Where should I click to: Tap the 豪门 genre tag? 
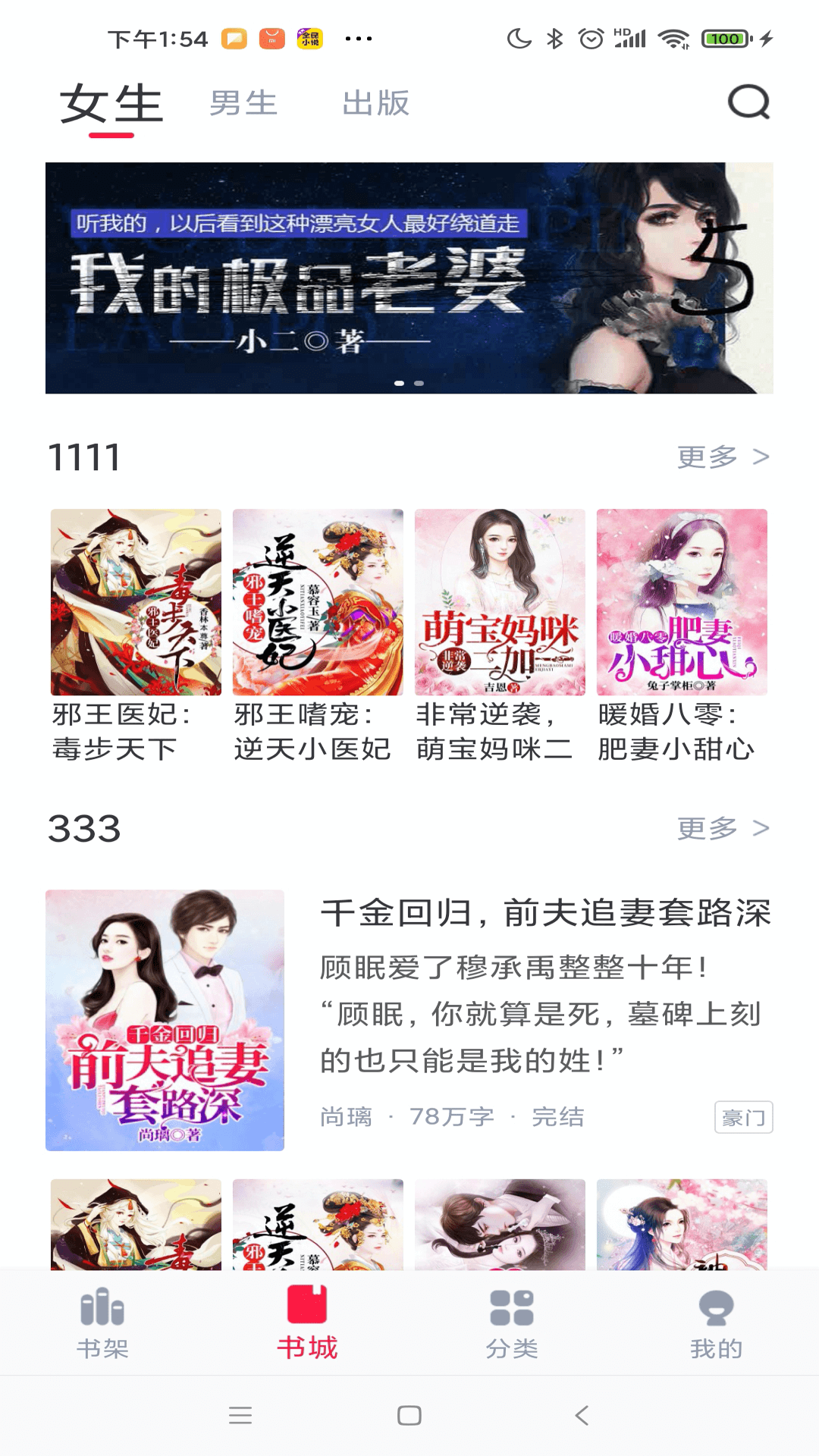coord(744,1116)
